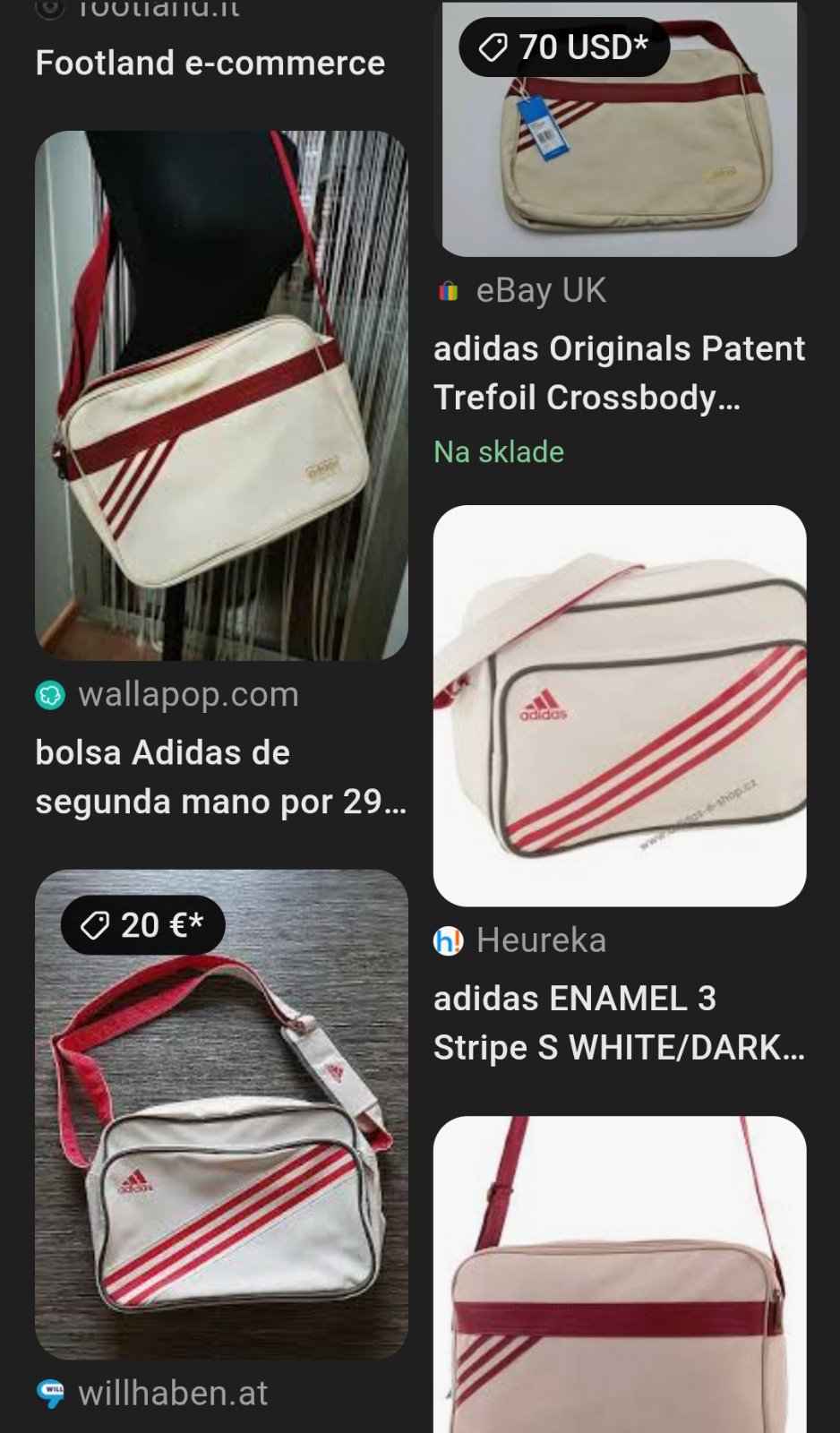Image resolution: width=840 pixels, height=1433 pixels.
Task: Open the bolsa Adidas de segunda mano title
Action: point(221,777)
